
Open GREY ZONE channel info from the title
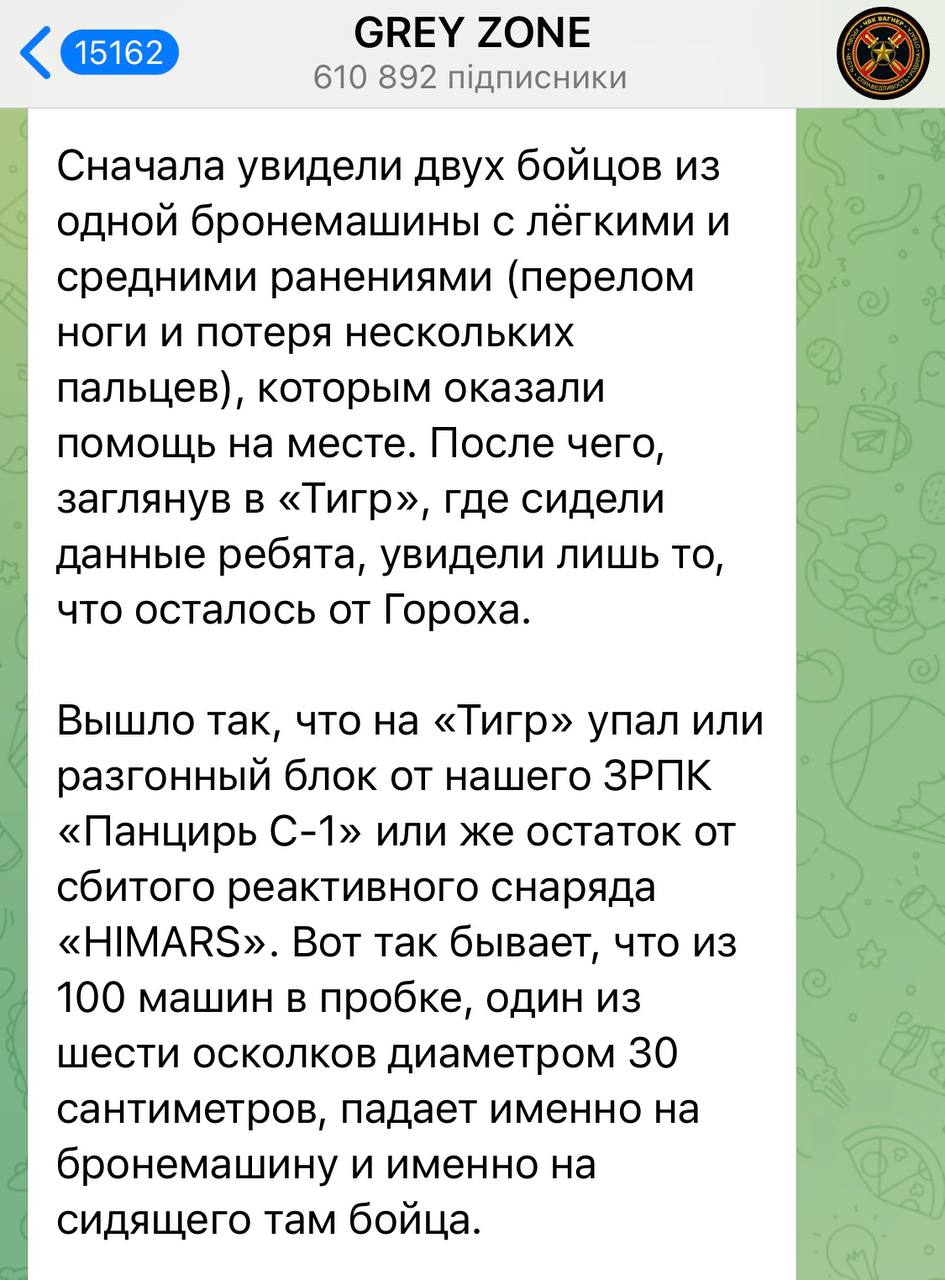coord(472,36)
